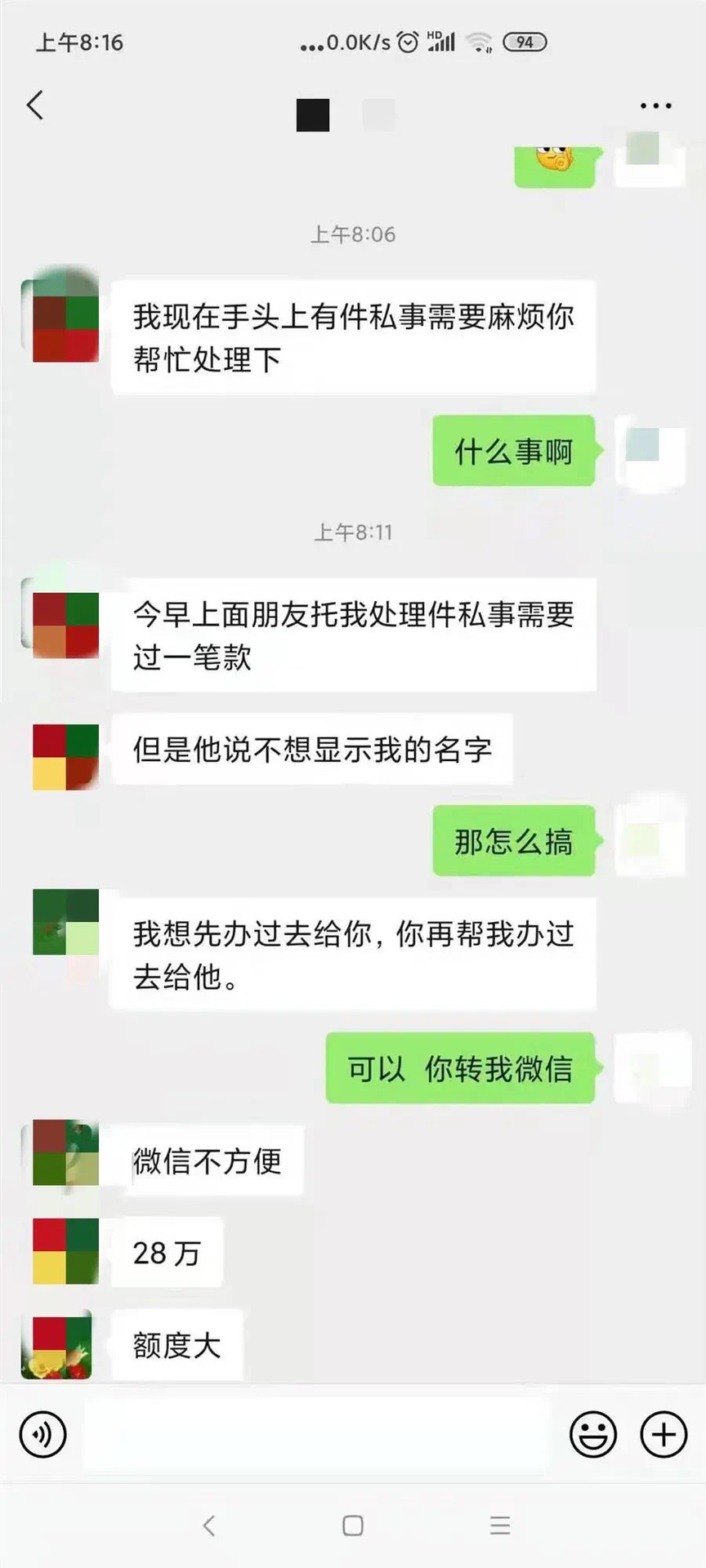Viewport: 706px width, 1568px height.
Task: Open the emoji sticker panel
Action: (x=592, y=1434)
